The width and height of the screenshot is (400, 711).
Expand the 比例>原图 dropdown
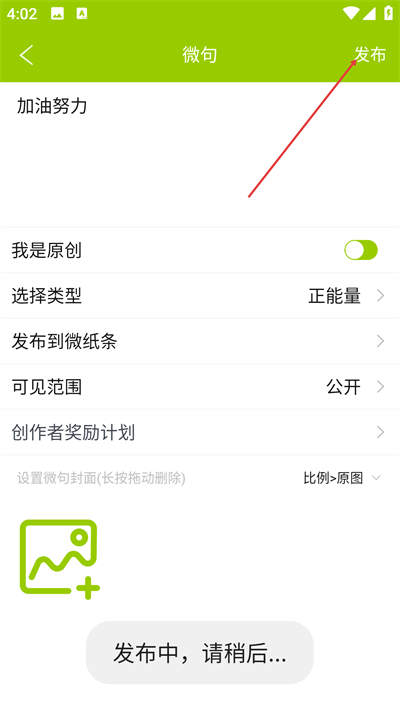tap(342, 478)
